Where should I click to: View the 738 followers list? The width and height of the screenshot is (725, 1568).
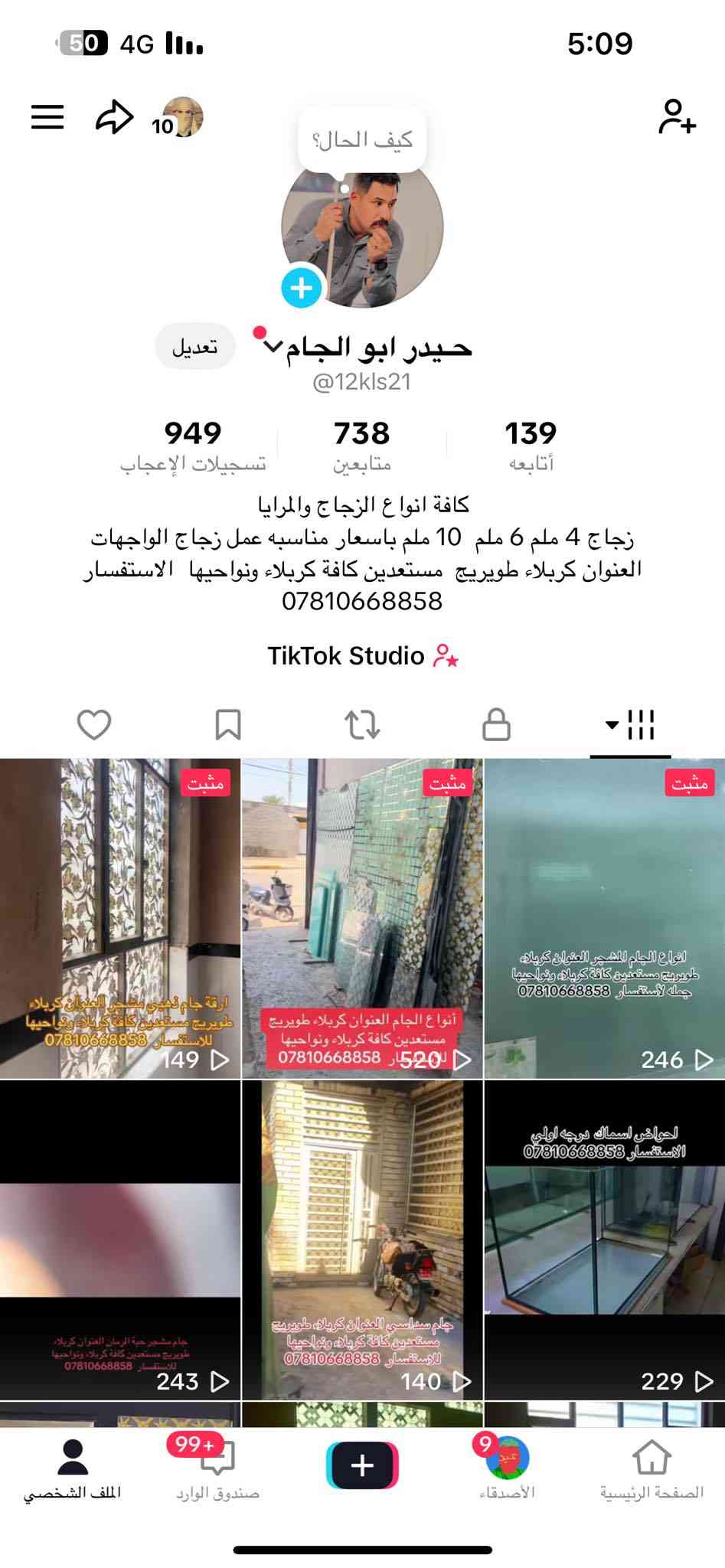[x=361, y=444]
